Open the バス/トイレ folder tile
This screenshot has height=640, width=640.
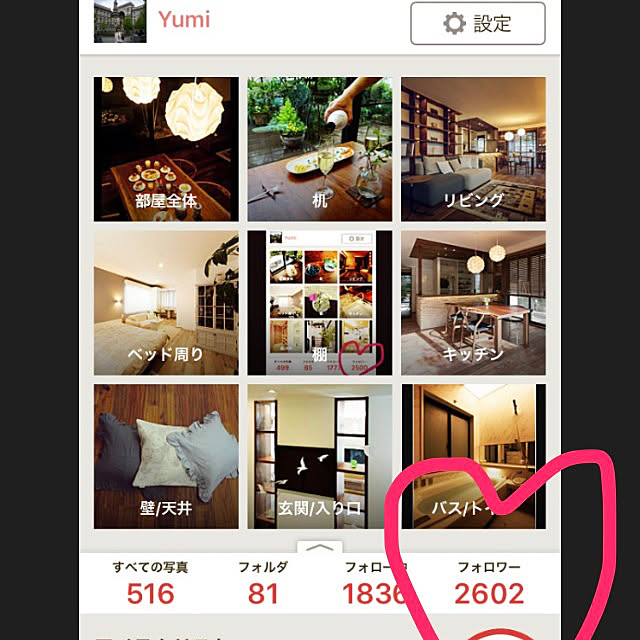[x=473, y=456]
